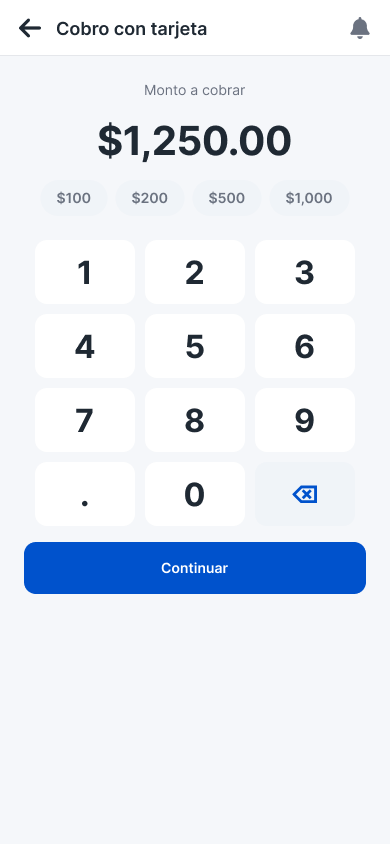The image size is (390, 844).
Task: Enter digit 4
Action: pyautogui.click(x=85, y=346)
